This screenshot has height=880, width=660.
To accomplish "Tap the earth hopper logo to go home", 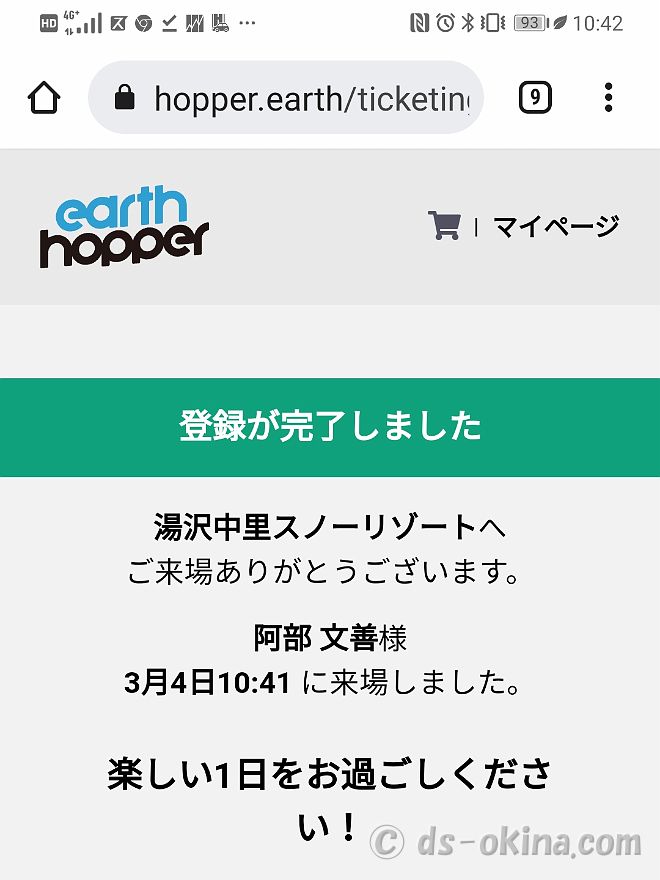I will coord(124,228).
